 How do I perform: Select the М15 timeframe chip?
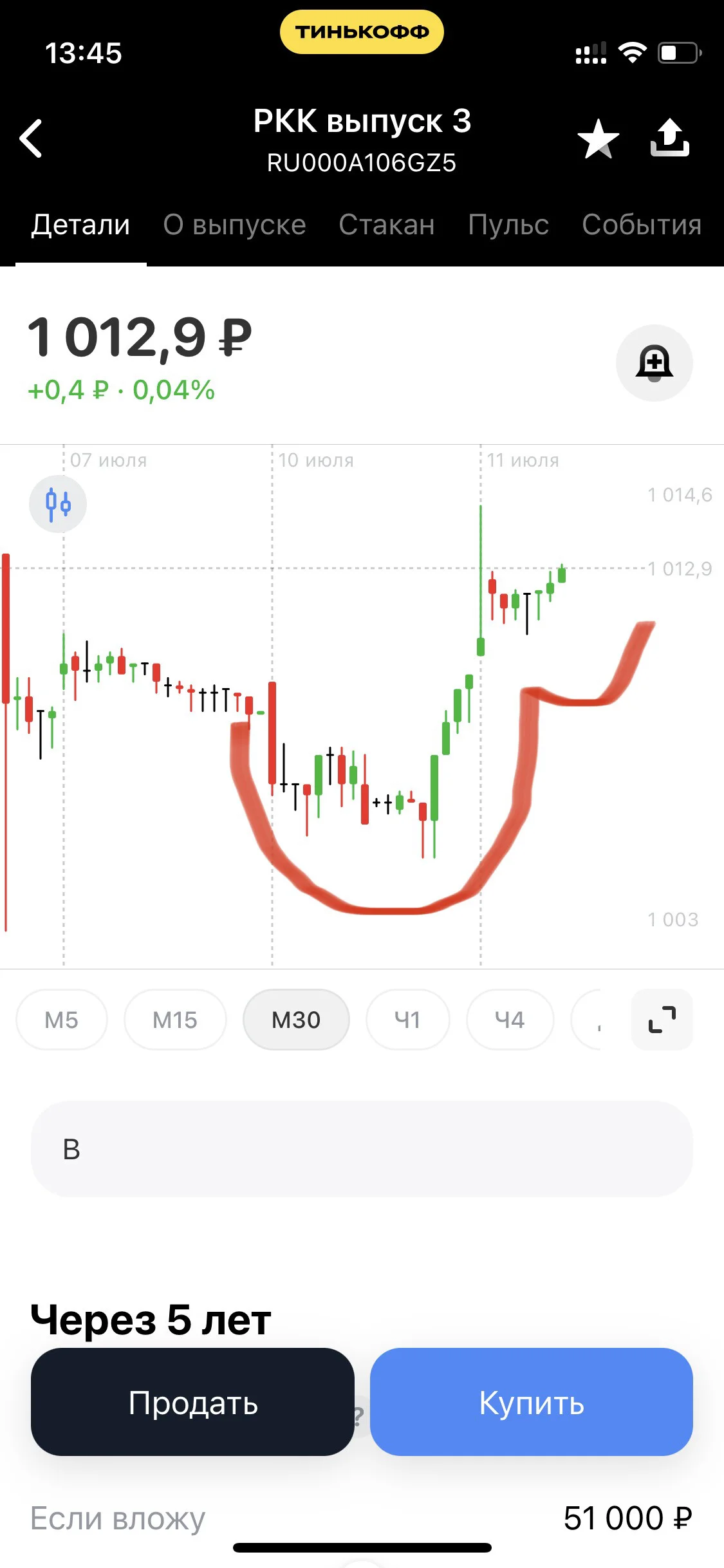pyautogui.click(x=175, y=1020)
